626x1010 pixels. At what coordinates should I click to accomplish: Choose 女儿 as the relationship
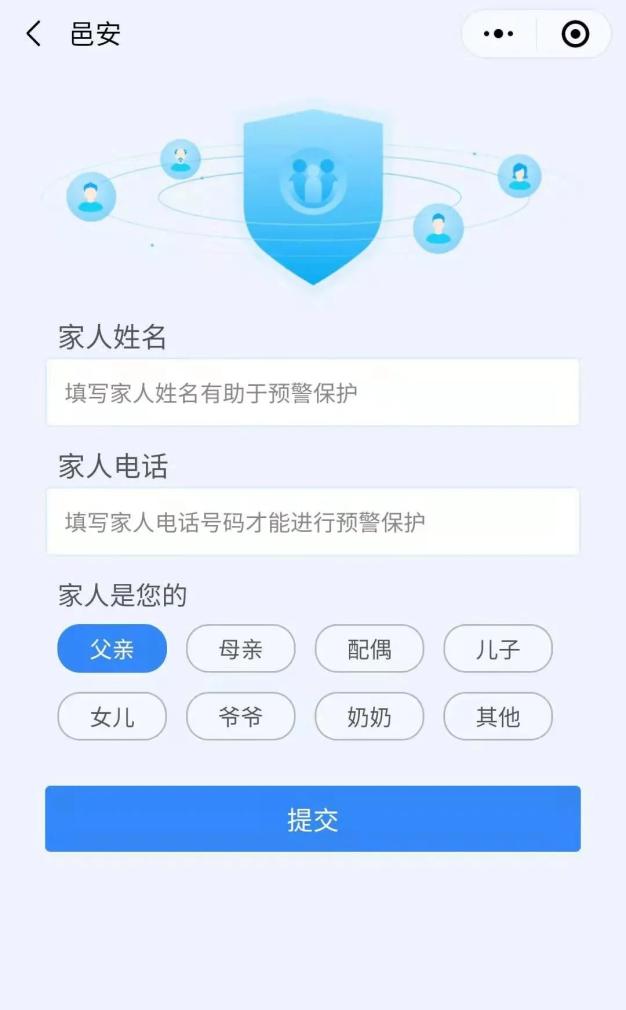(112, 717)
